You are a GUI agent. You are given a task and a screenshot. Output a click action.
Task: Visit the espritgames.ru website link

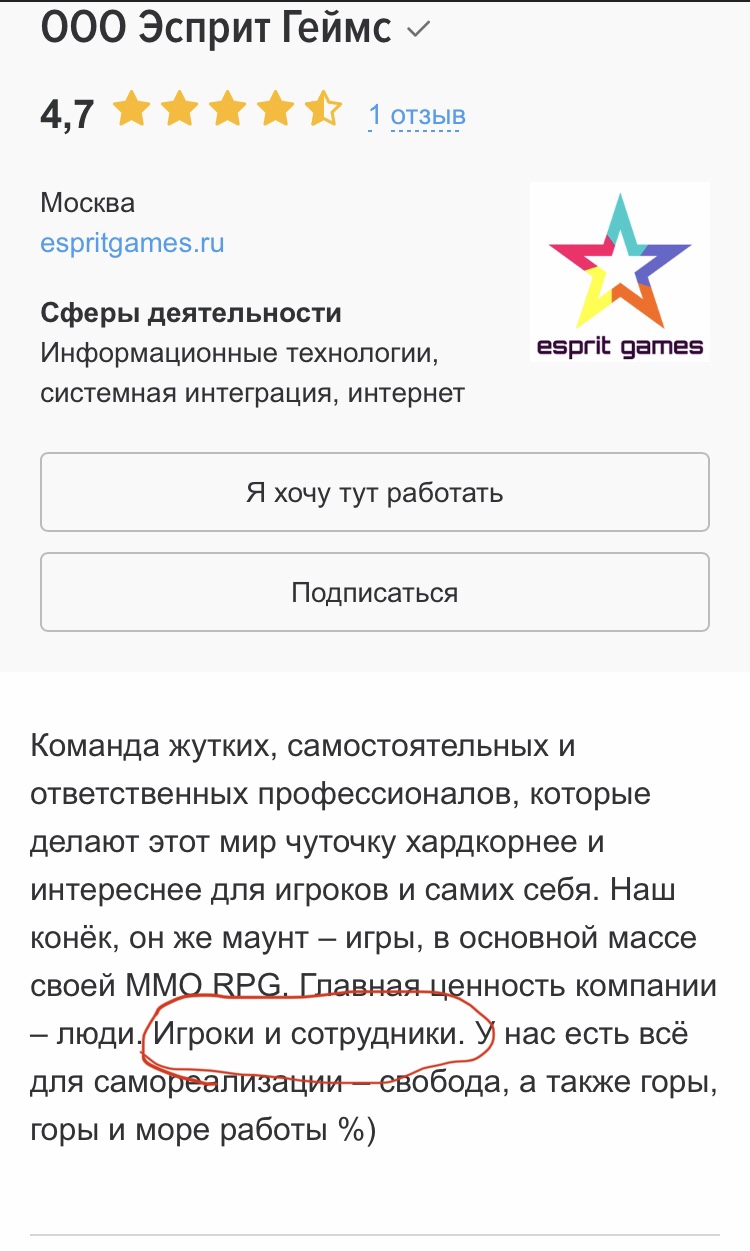tap(132, 243)
